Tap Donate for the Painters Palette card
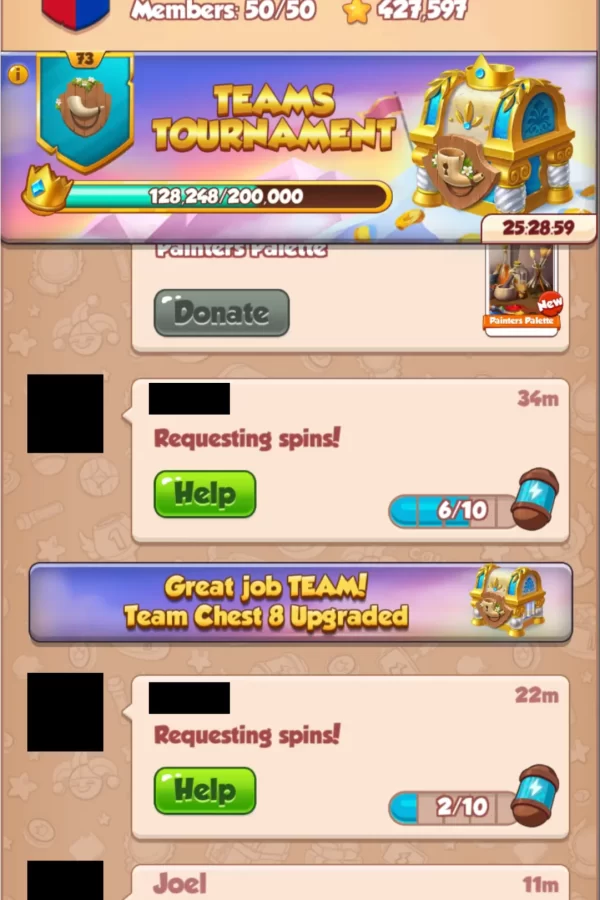Viewport: 600px width, 900px height. (221, 313)
